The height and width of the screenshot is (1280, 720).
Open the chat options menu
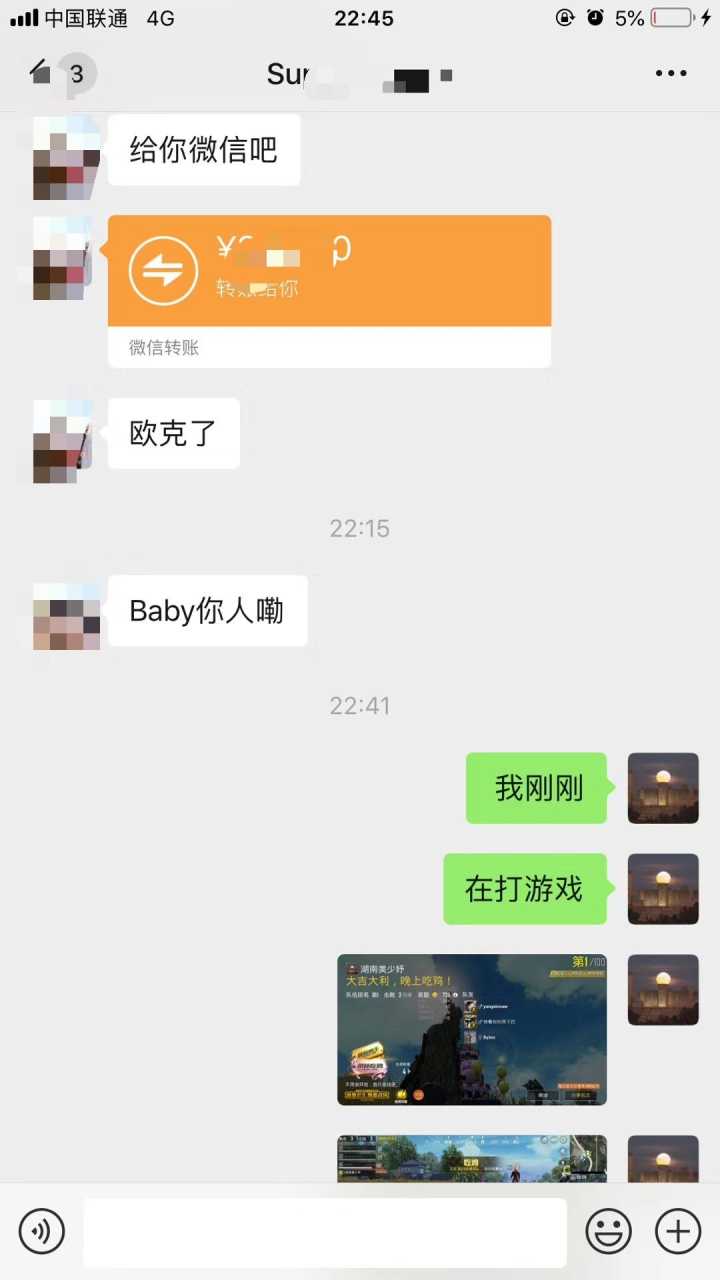pos(670,73)
